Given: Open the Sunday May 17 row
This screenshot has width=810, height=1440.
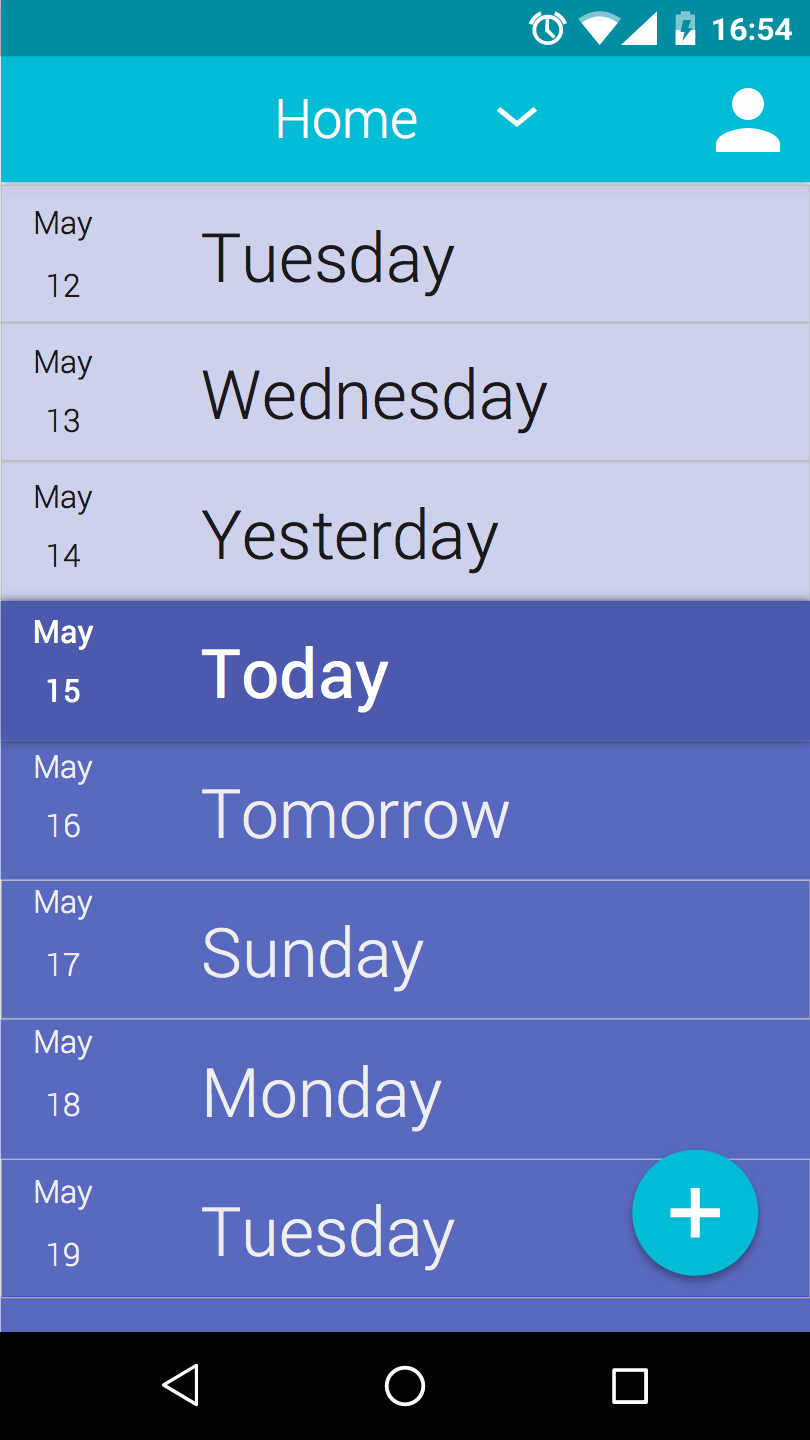Looking at the screenshot, I should [x=405, y=950].
